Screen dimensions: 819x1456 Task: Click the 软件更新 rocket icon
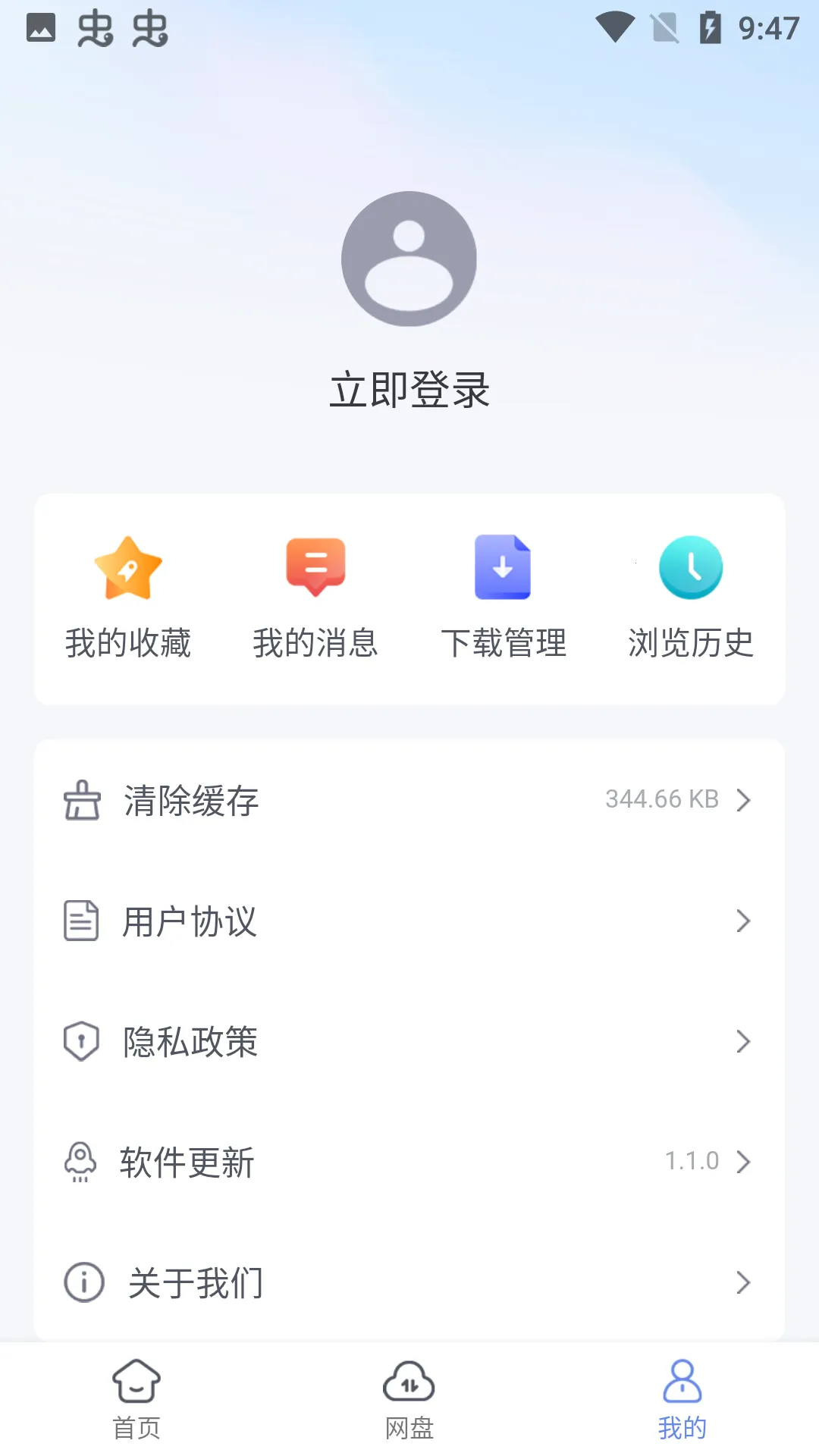tap(80, 1162)
